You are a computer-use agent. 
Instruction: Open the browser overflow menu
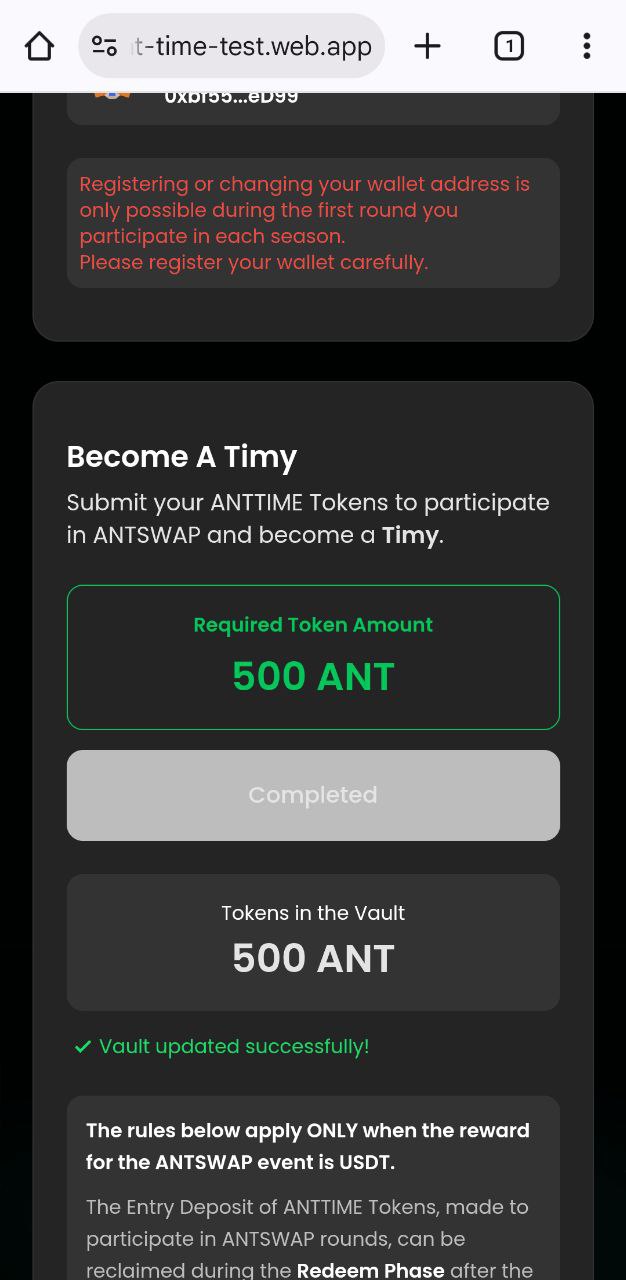point(586,46)
